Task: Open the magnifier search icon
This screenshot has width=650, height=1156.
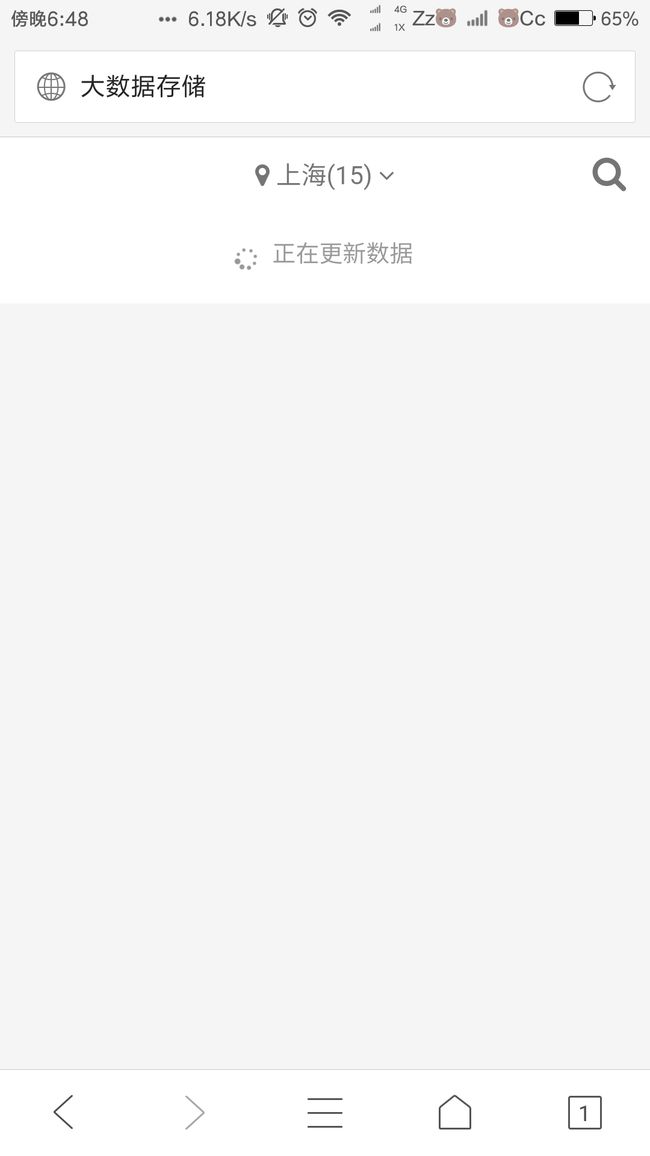Action: pos(609,175)
